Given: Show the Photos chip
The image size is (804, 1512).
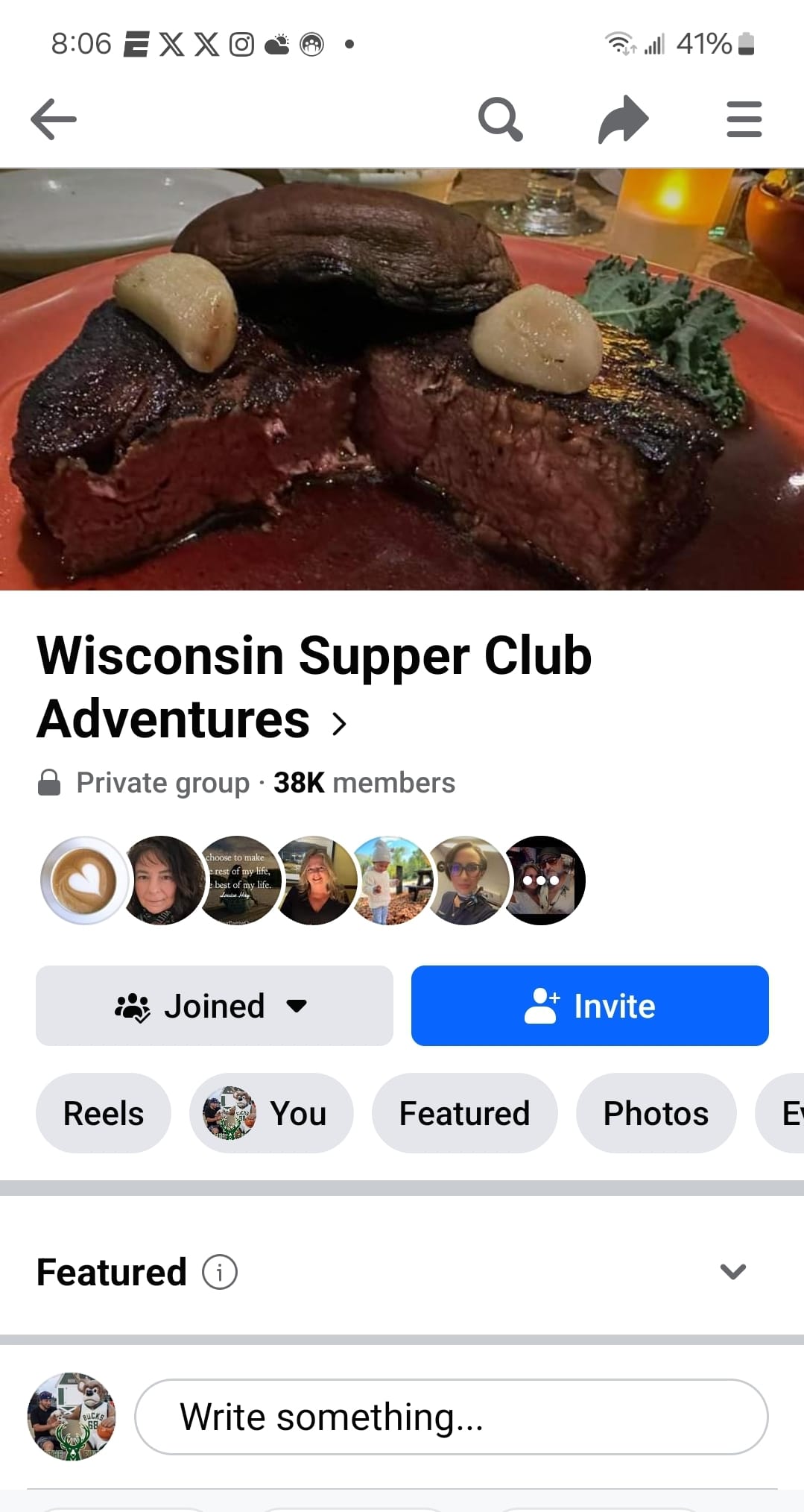Looking at the screenshot, I should (656, 1113).
